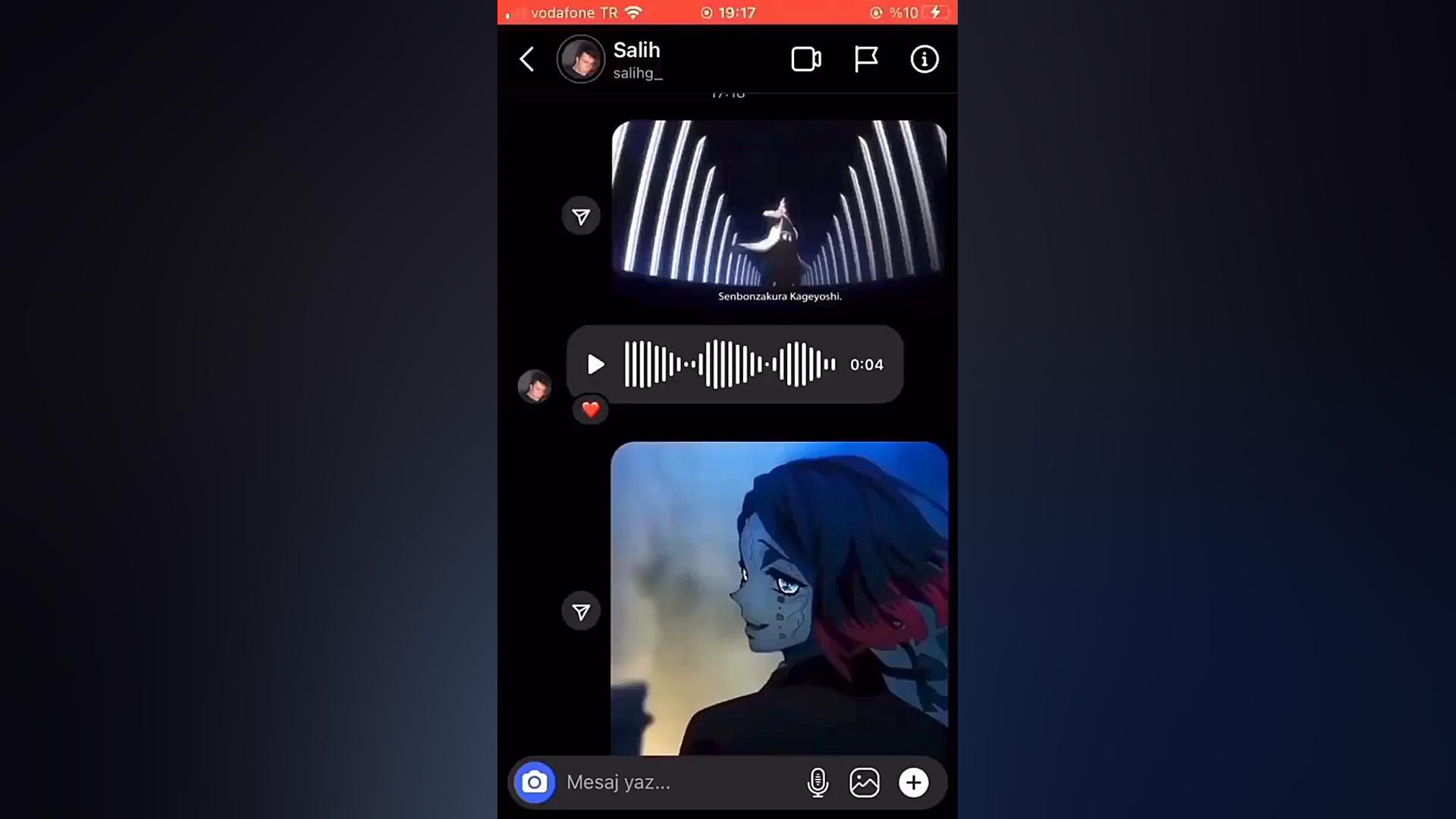Open the photo gallery picker

[864, 783]
